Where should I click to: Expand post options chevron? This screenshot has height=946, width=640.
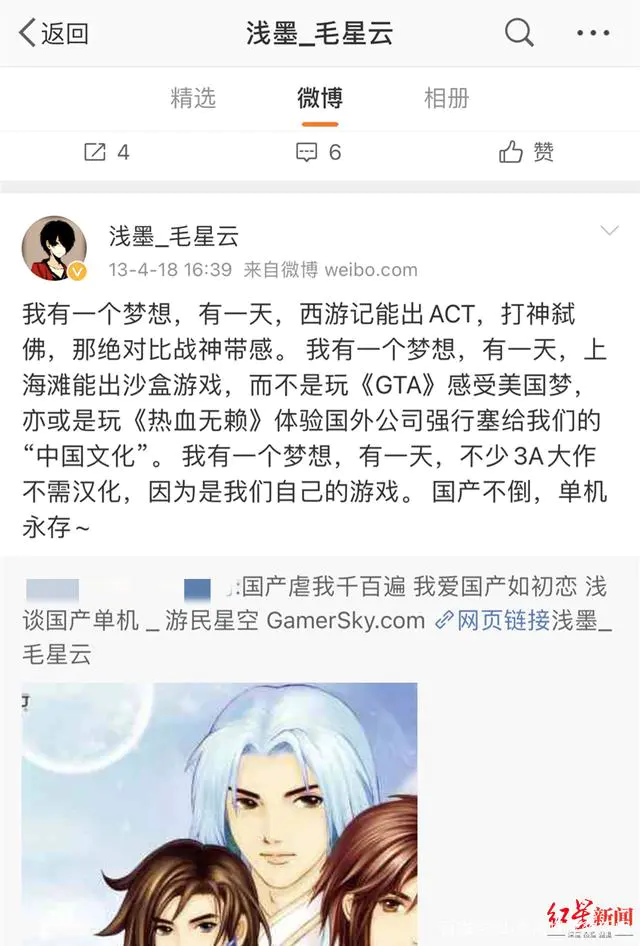coord(608,233)
